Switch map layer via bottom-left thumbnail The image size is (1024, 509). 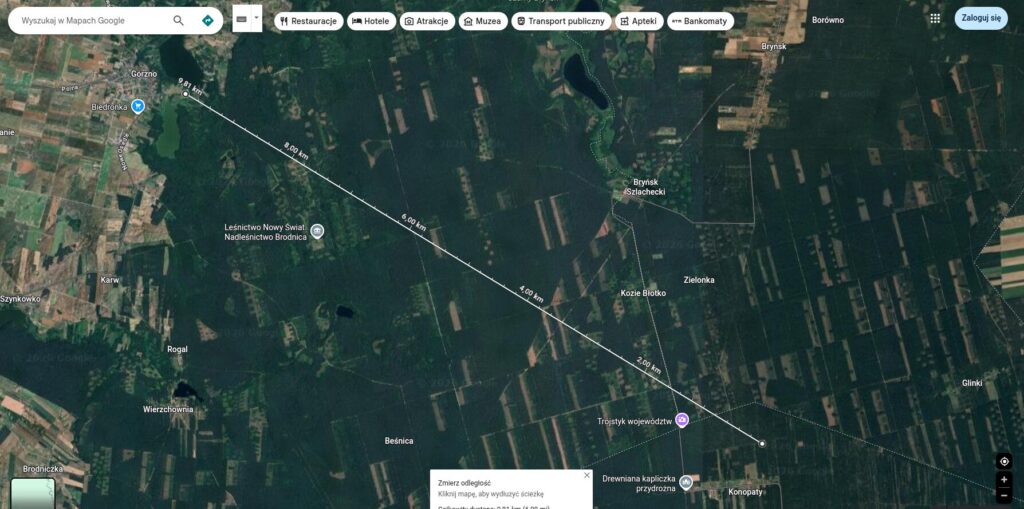click(32, 493)
